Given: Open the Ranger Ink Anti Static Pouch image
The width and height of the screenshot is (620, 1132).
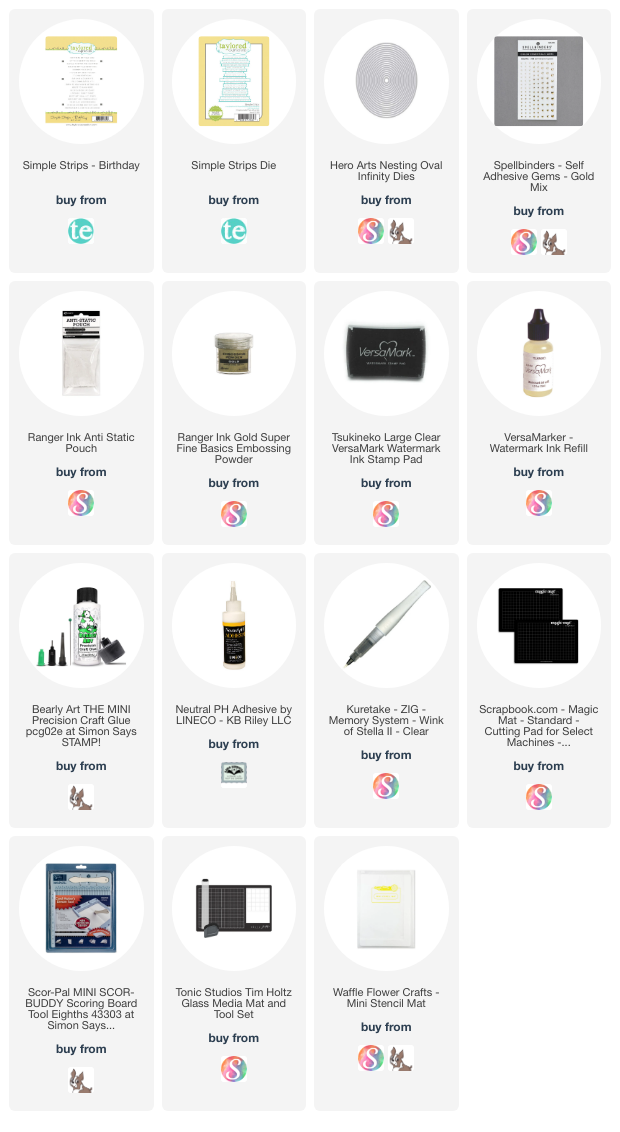Looking at the screenshot, I should click(81, 354).
